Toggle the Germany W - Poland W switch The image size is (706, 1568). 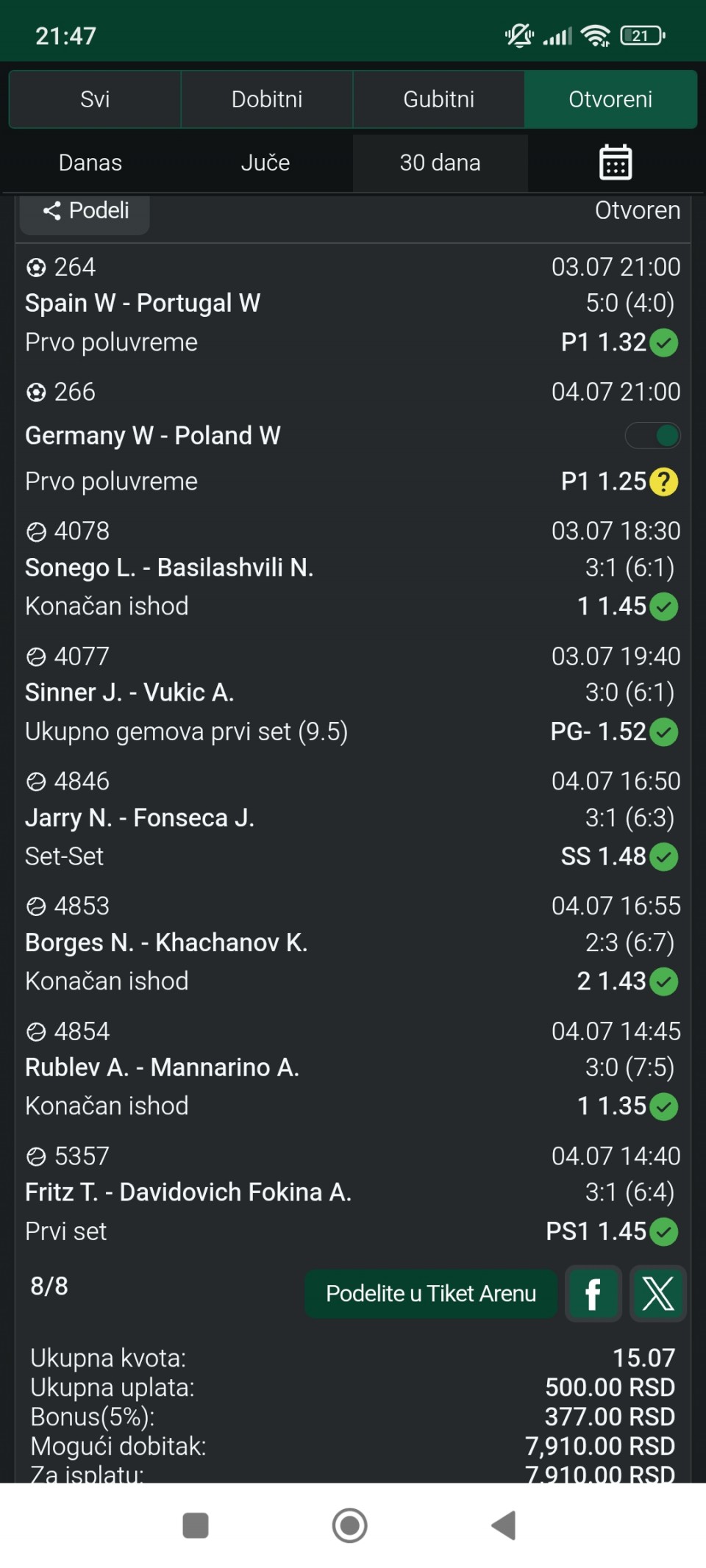tap(652, 435)
